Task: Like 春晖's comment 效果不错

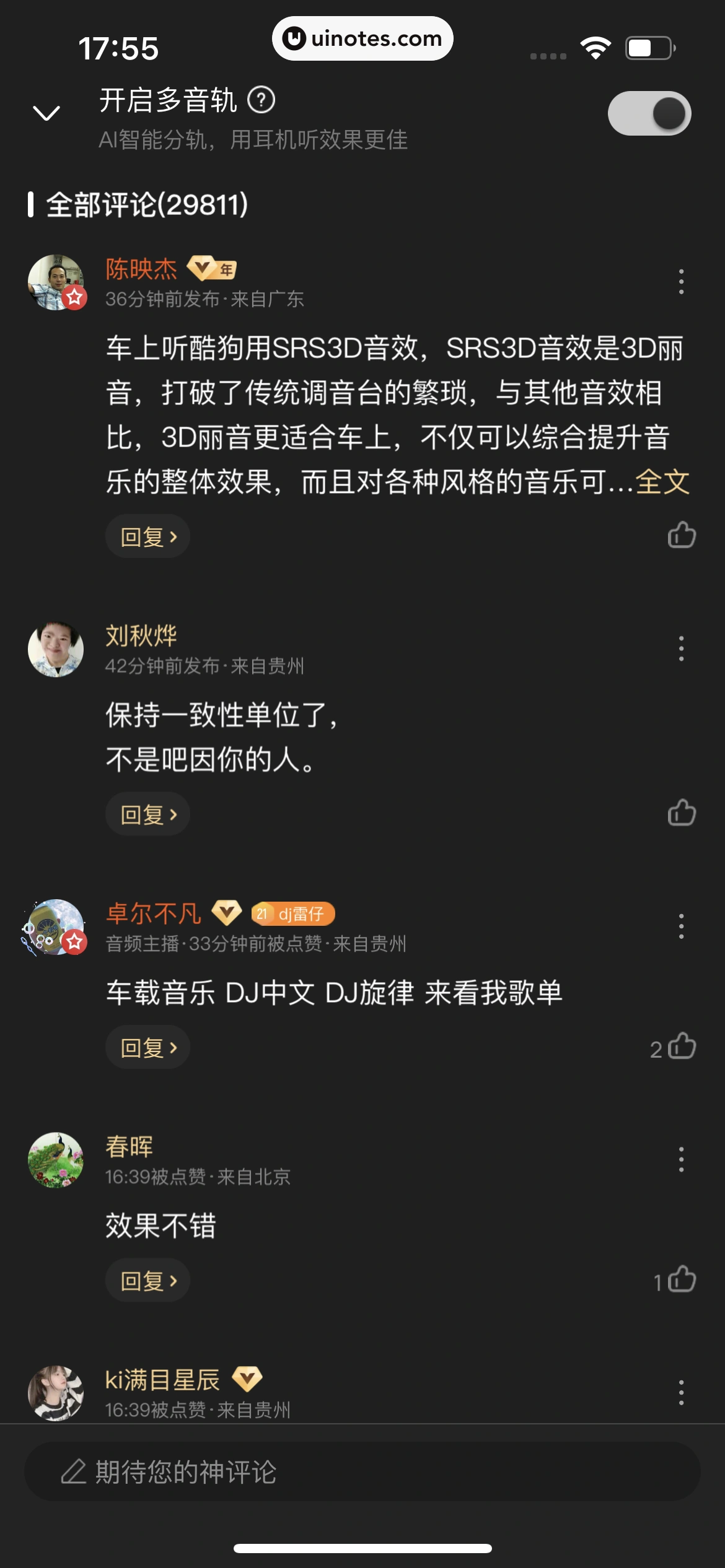Action: [682, 1279]
